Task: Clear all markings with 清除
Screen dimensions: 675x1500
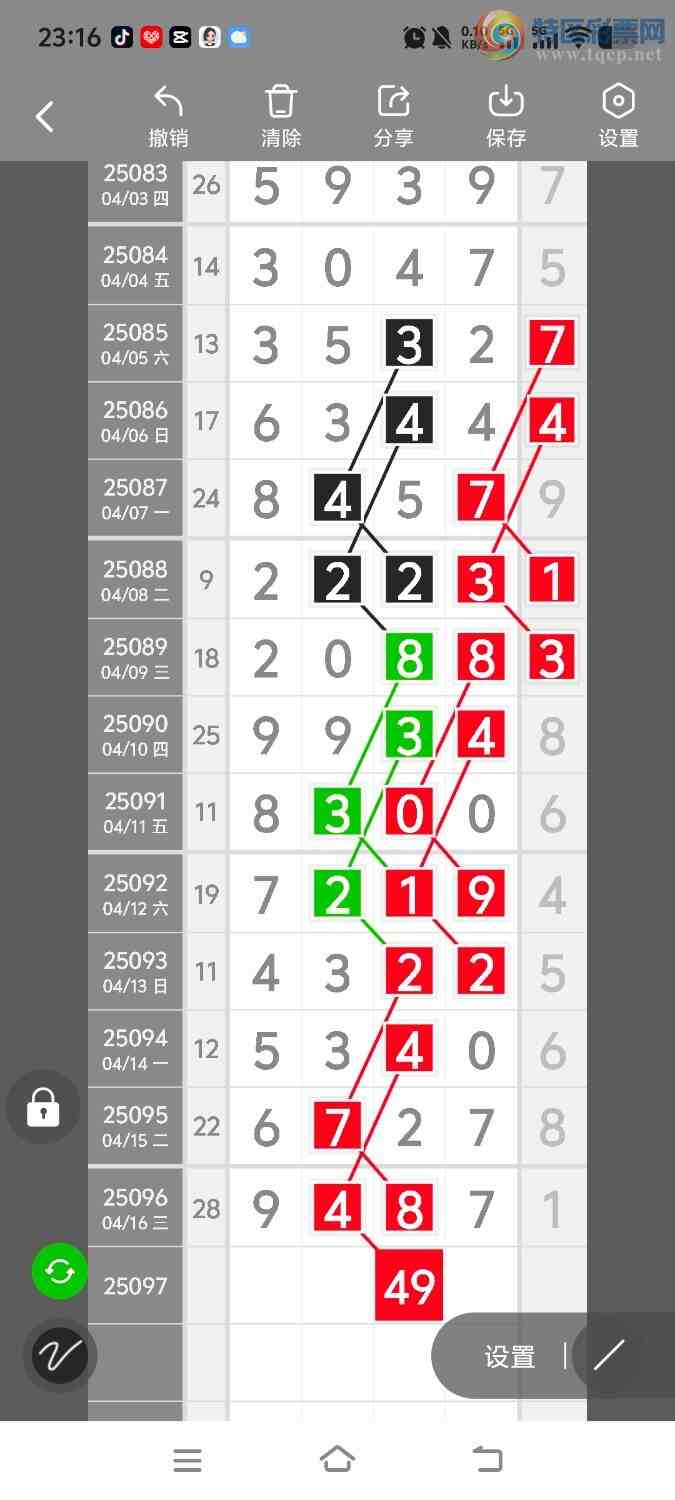Action: pyautogui.click(x=281, y=117)
